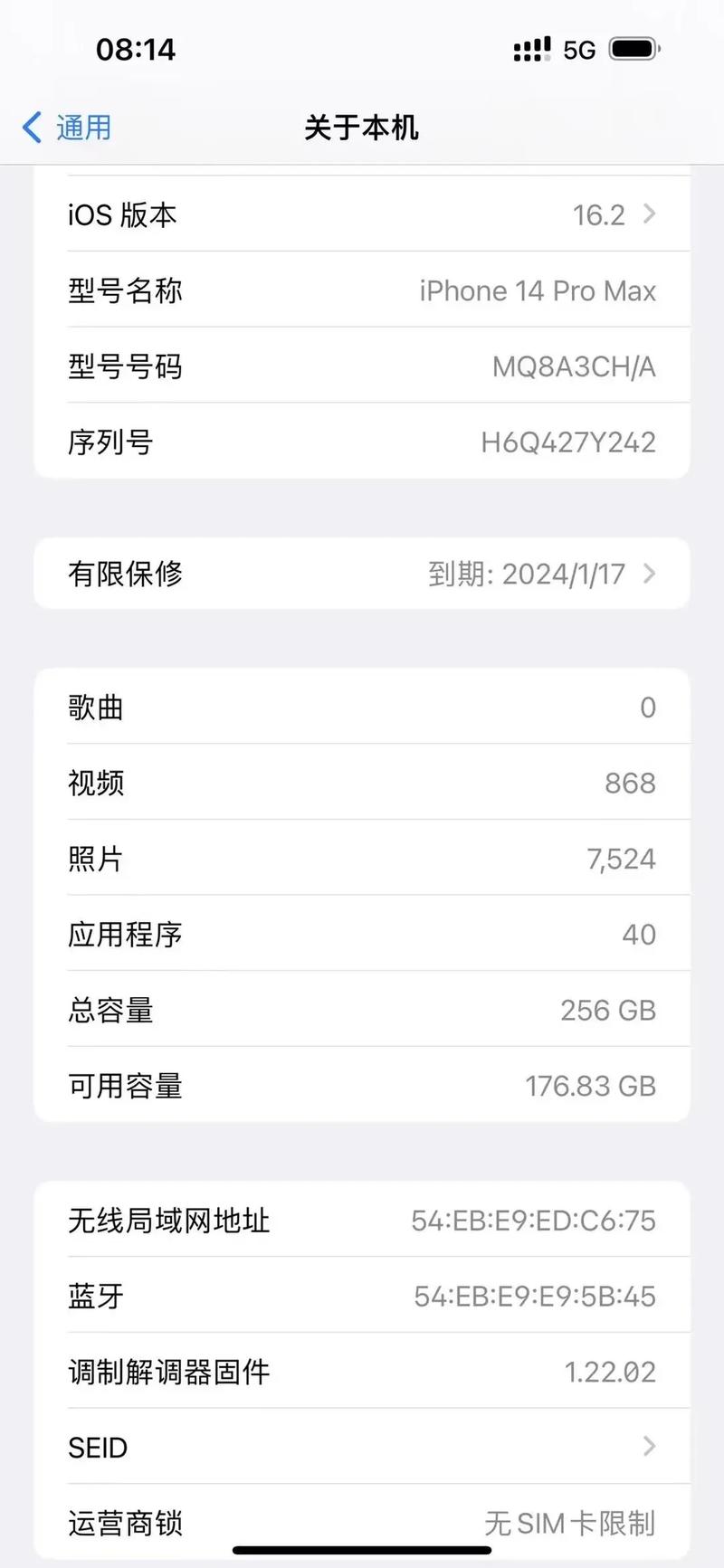Open the SEID row
The width and height of the screenshot is (724, 1568).
pyautogui.click(x=362, y=1447)
